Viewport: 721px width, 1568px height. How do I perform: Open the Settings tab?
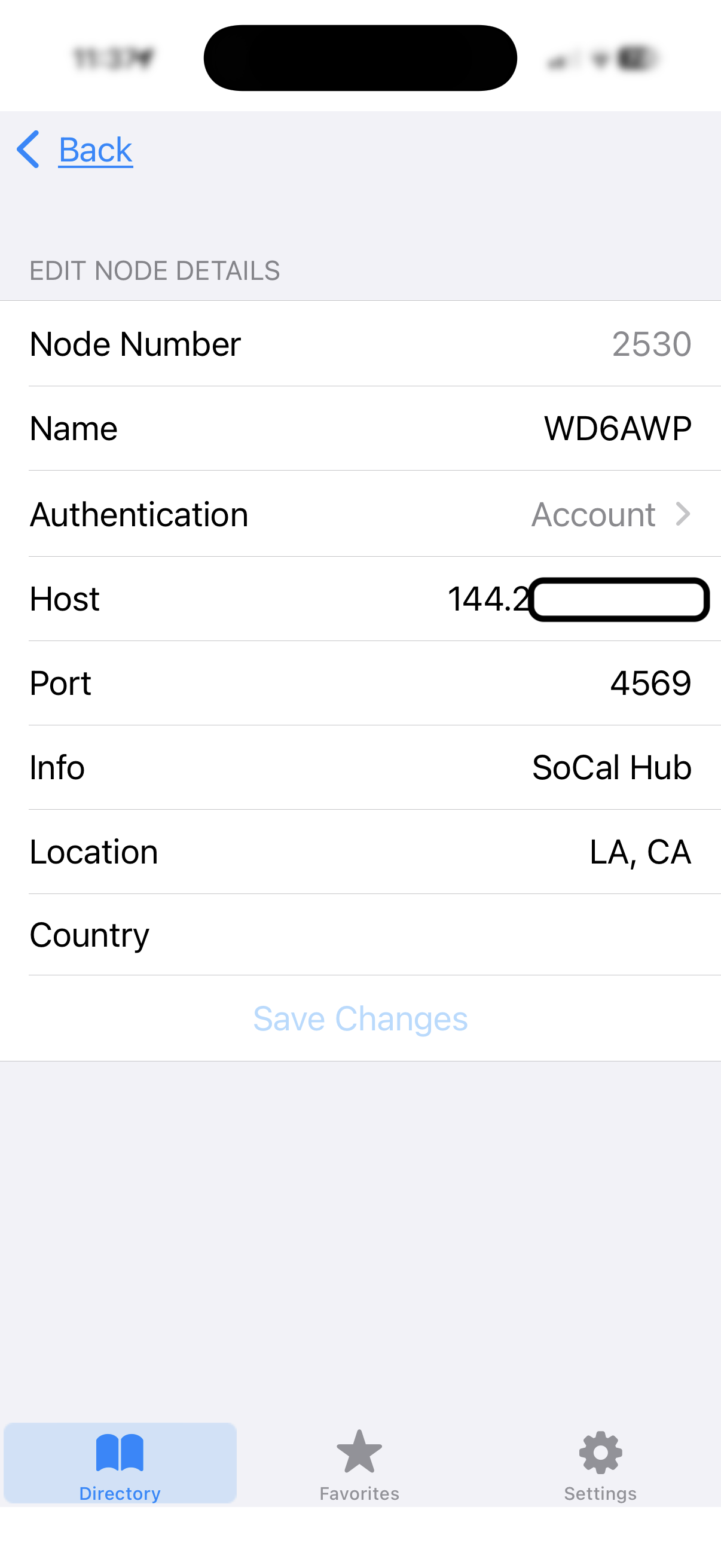[x=600, y=1465]
